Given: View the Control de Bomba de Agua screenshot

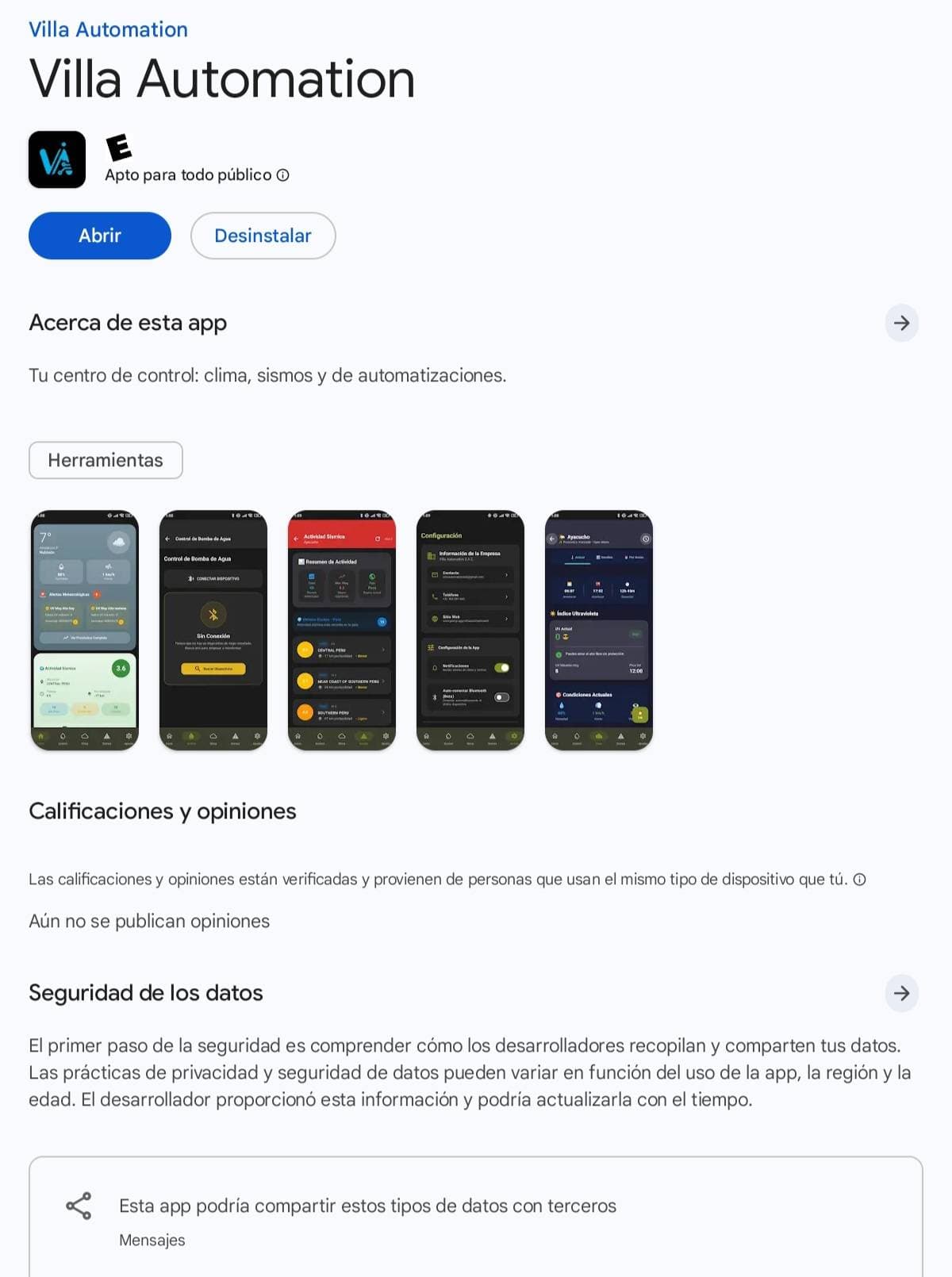Looking at the screenshot, I should (213, 630).
